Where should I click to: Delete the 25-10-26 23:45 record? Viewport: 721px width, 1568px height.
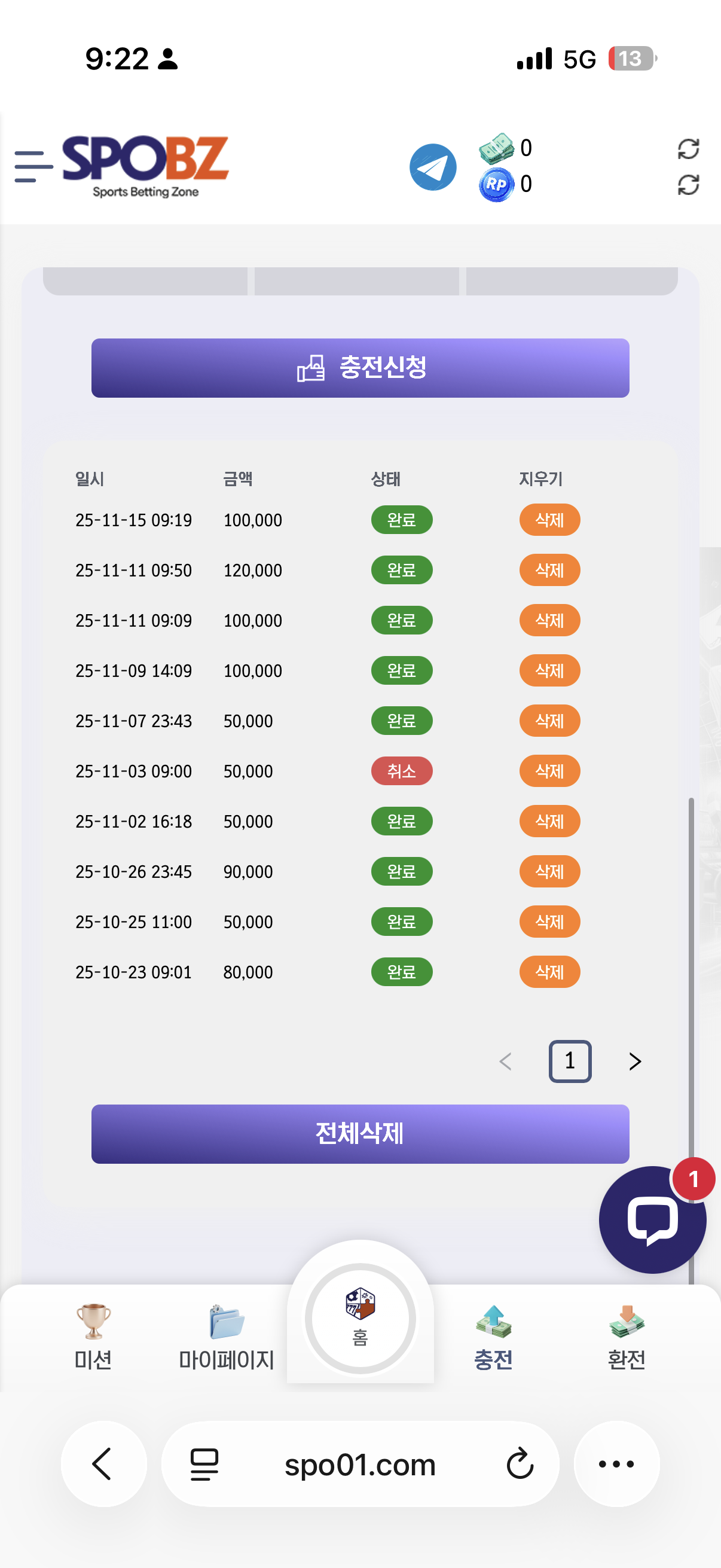549,871
